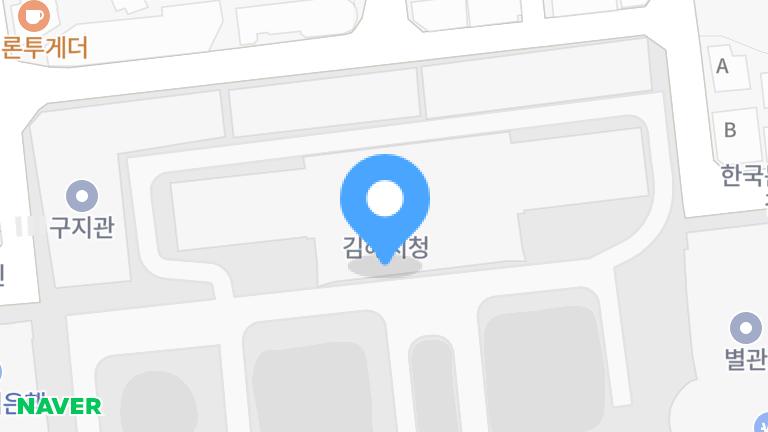This screenshot has height=432, width=768.
Task: Select the 구지관 place marker
Action: [x=81, y=195]
